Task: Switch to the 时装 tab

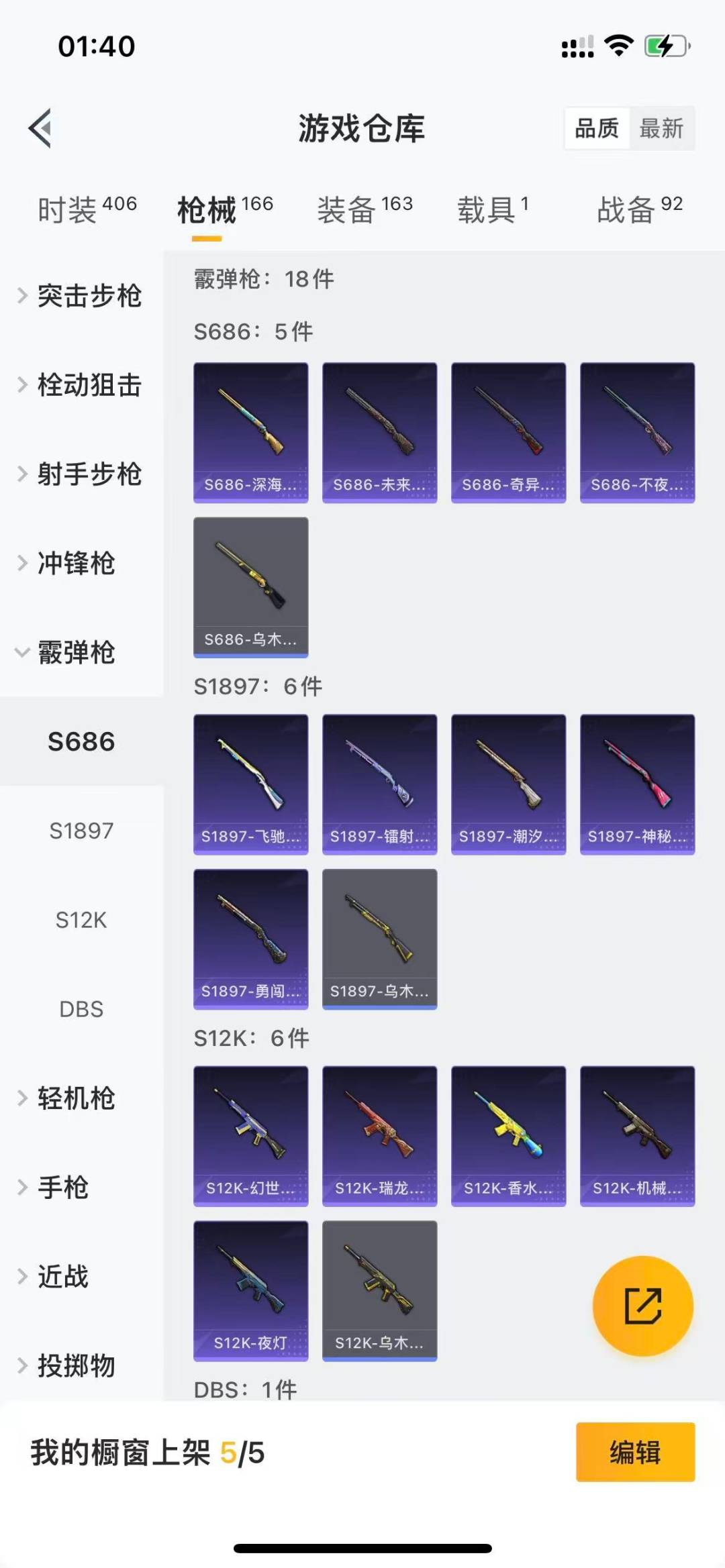Action: [x=87, y=209]
